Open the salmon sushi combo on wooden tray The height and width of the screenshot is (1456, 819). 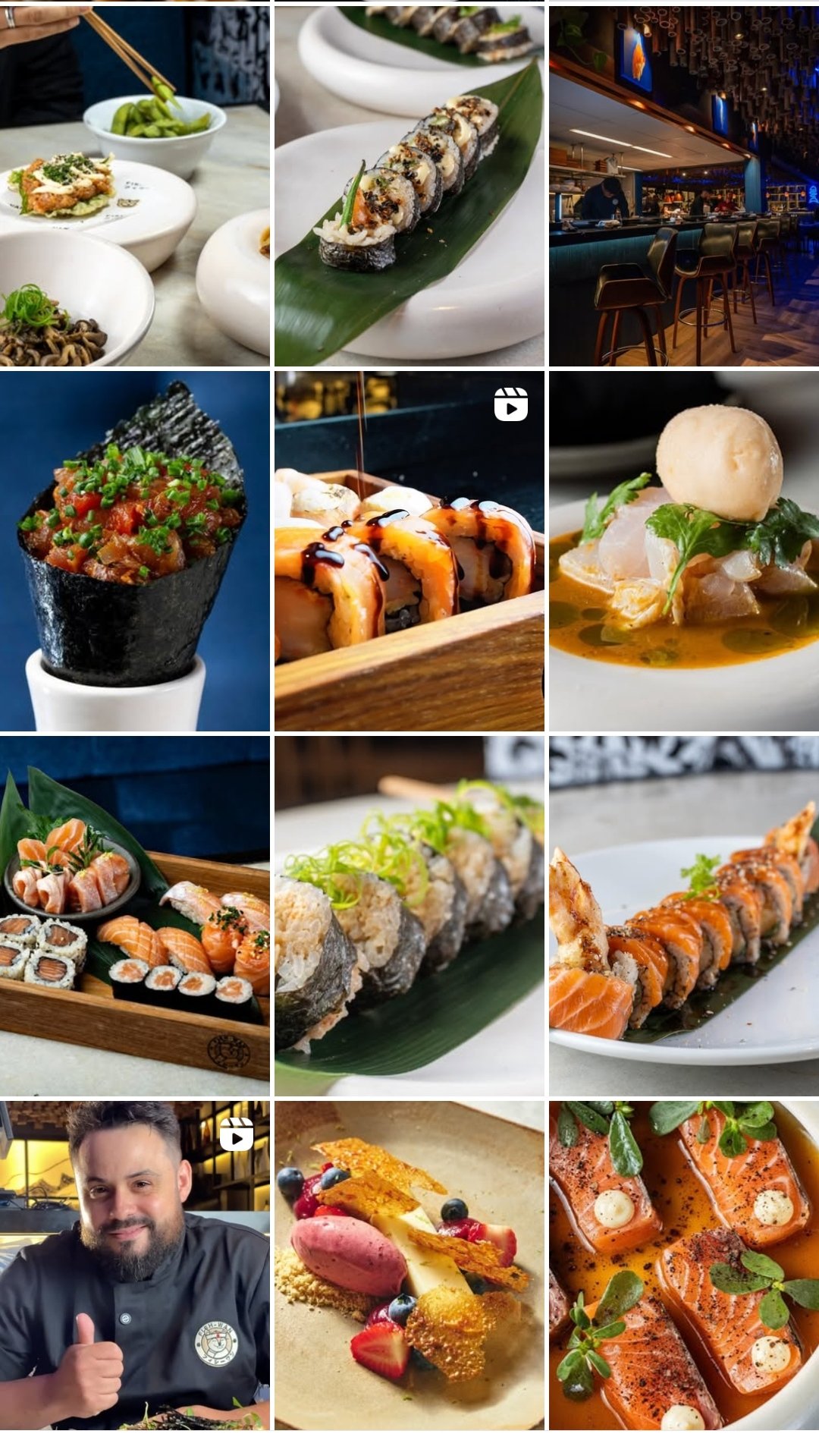click(134, 916)
